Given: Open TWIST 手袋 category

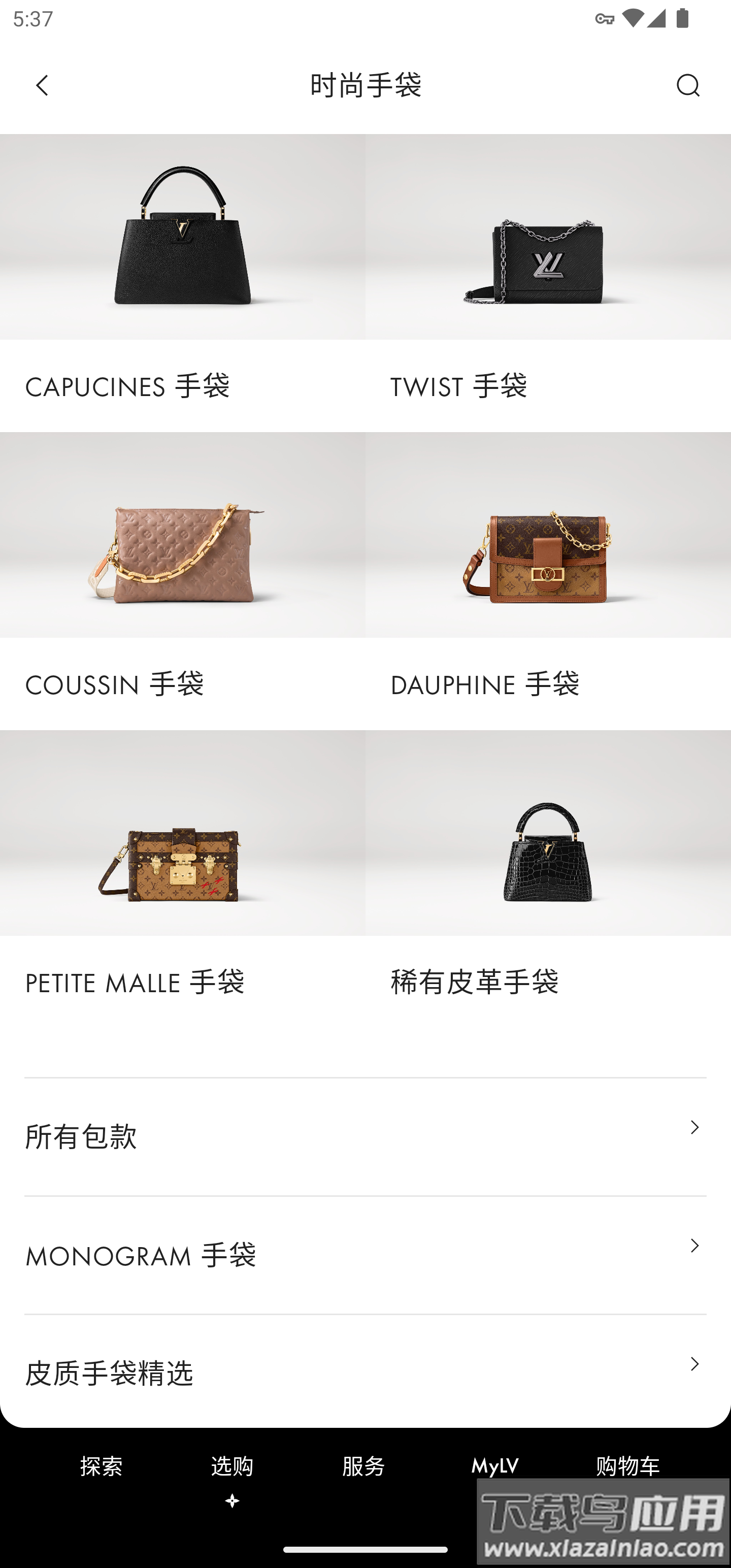Looking at the screenshot, I should (548, 280).
